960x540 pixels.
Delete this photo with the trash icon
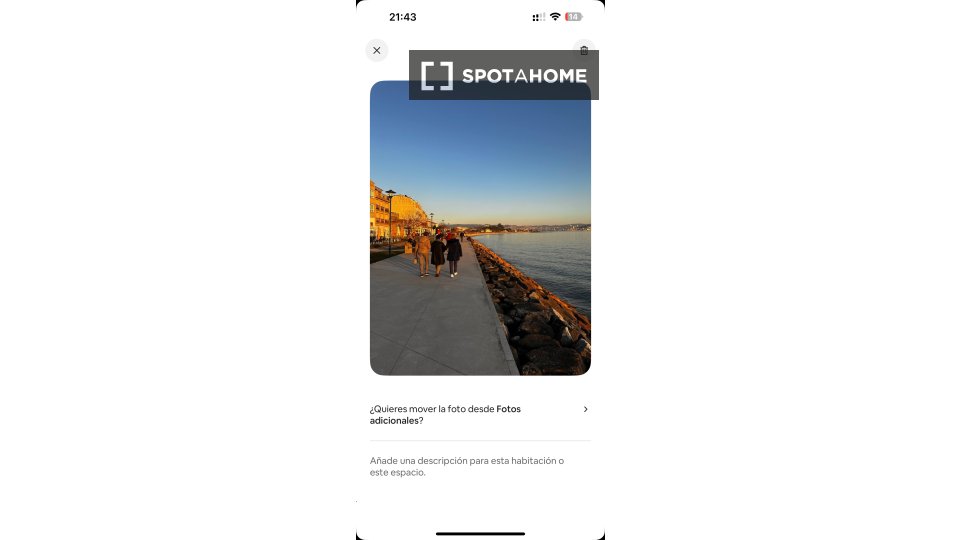pyautogui.click(x=584, y=50)
